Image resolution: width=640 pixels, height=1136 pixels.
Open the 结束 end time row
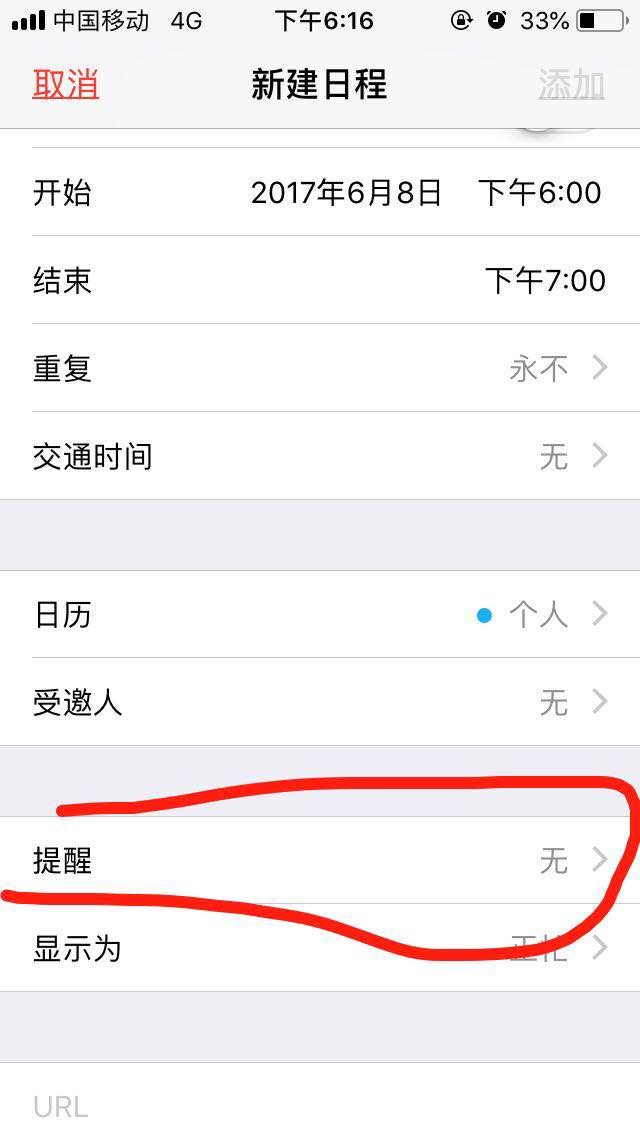(320, 280)
